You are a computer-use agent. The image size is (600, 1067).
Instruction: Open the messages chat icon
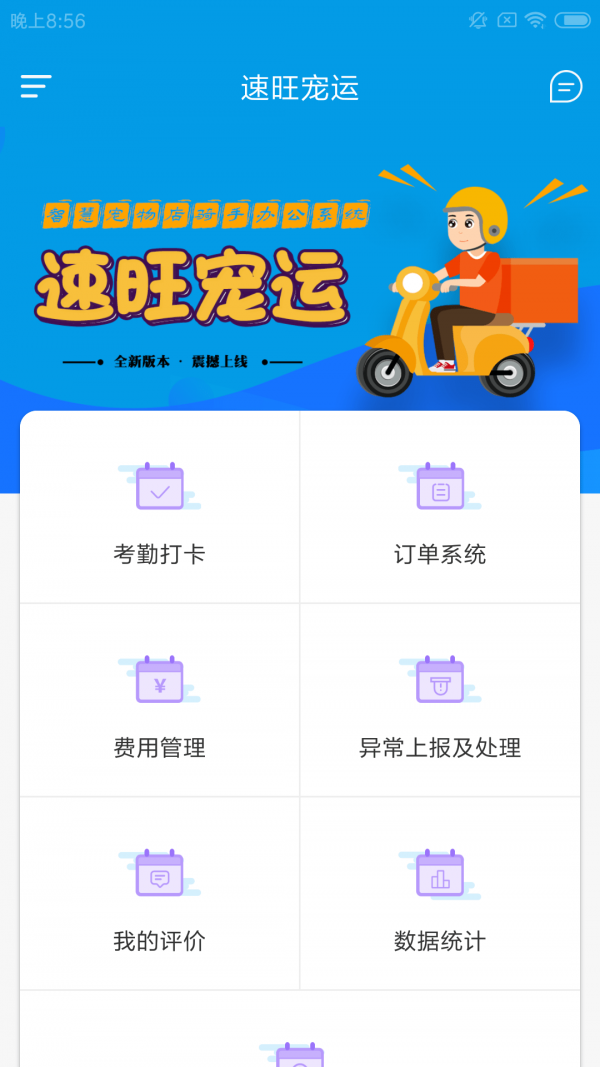point(565,87)
